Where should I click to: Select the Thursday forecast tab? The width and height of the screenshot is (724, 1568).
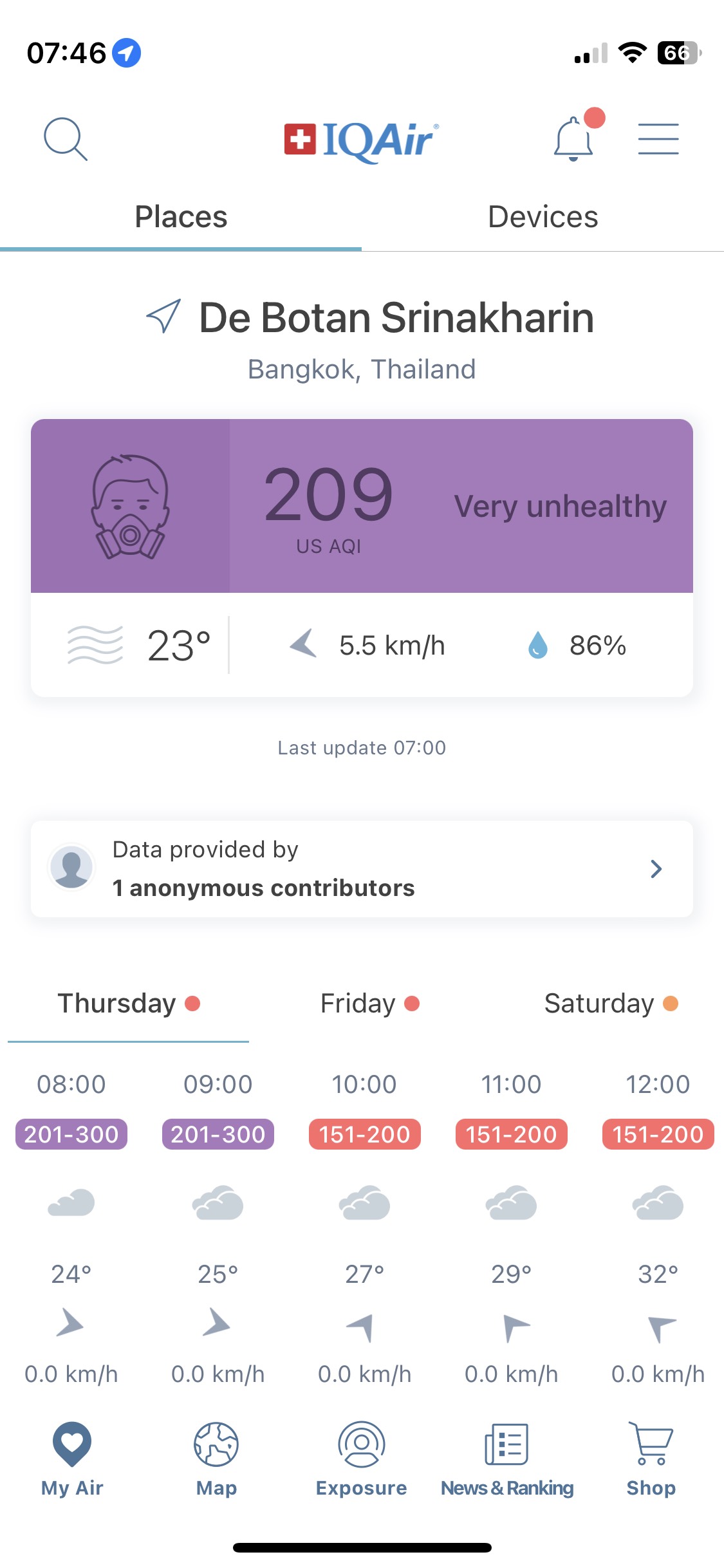(x=128, y=1003)
